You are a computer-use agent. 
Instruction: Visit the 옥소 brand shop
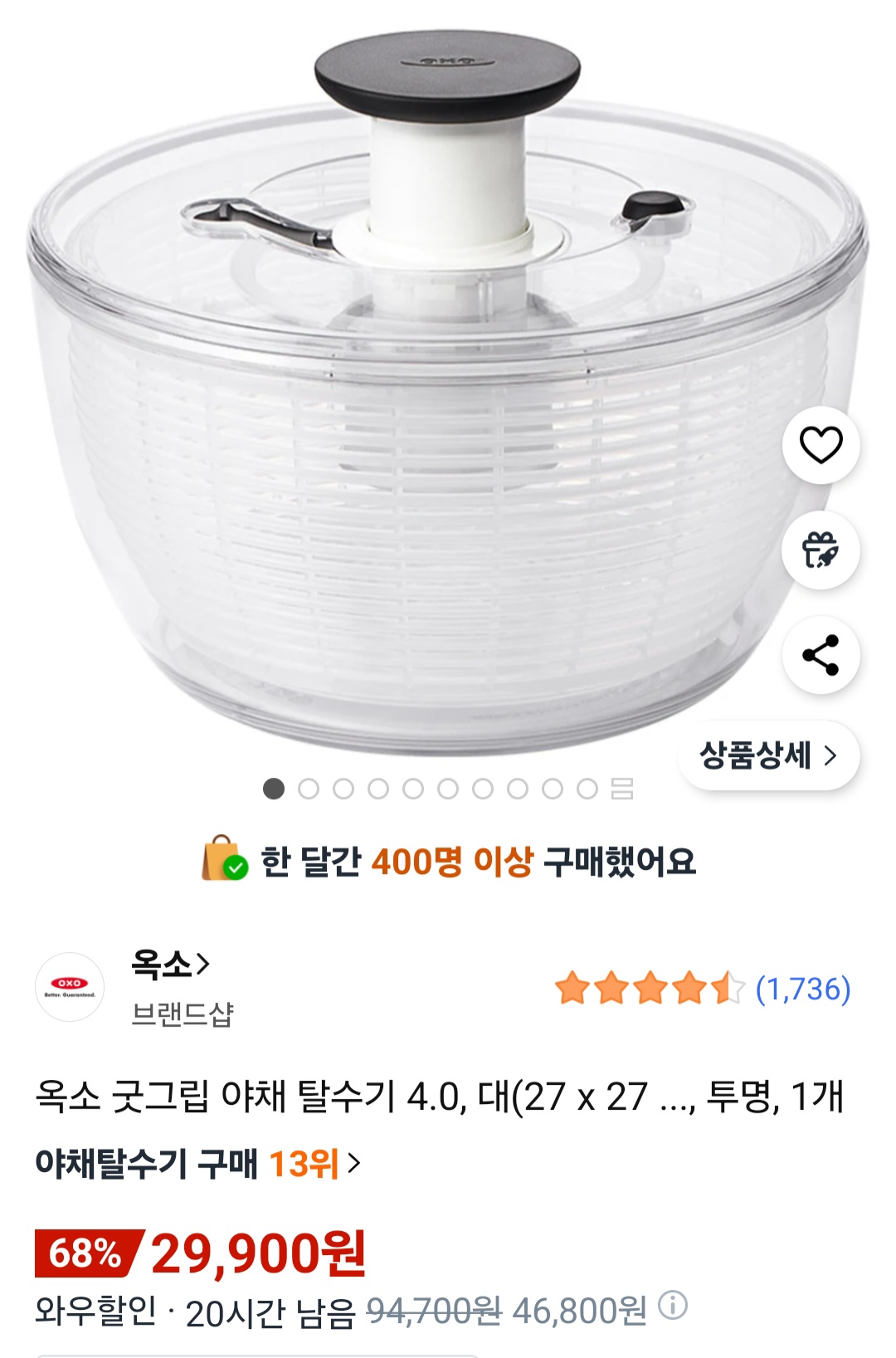pyautogui.click(x=170, y=965)
